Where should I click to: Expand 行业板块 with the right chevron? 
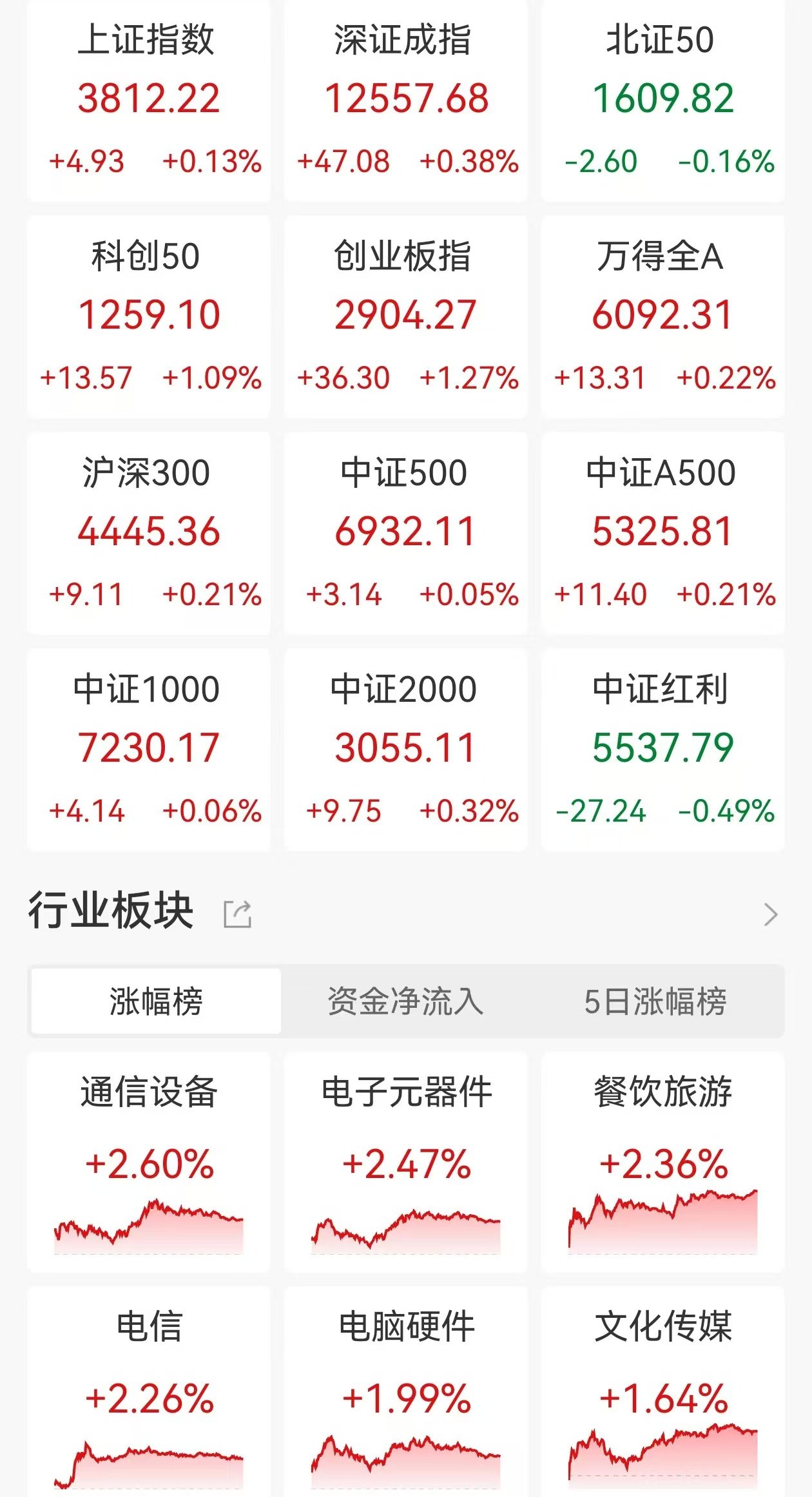coord(771,914)
